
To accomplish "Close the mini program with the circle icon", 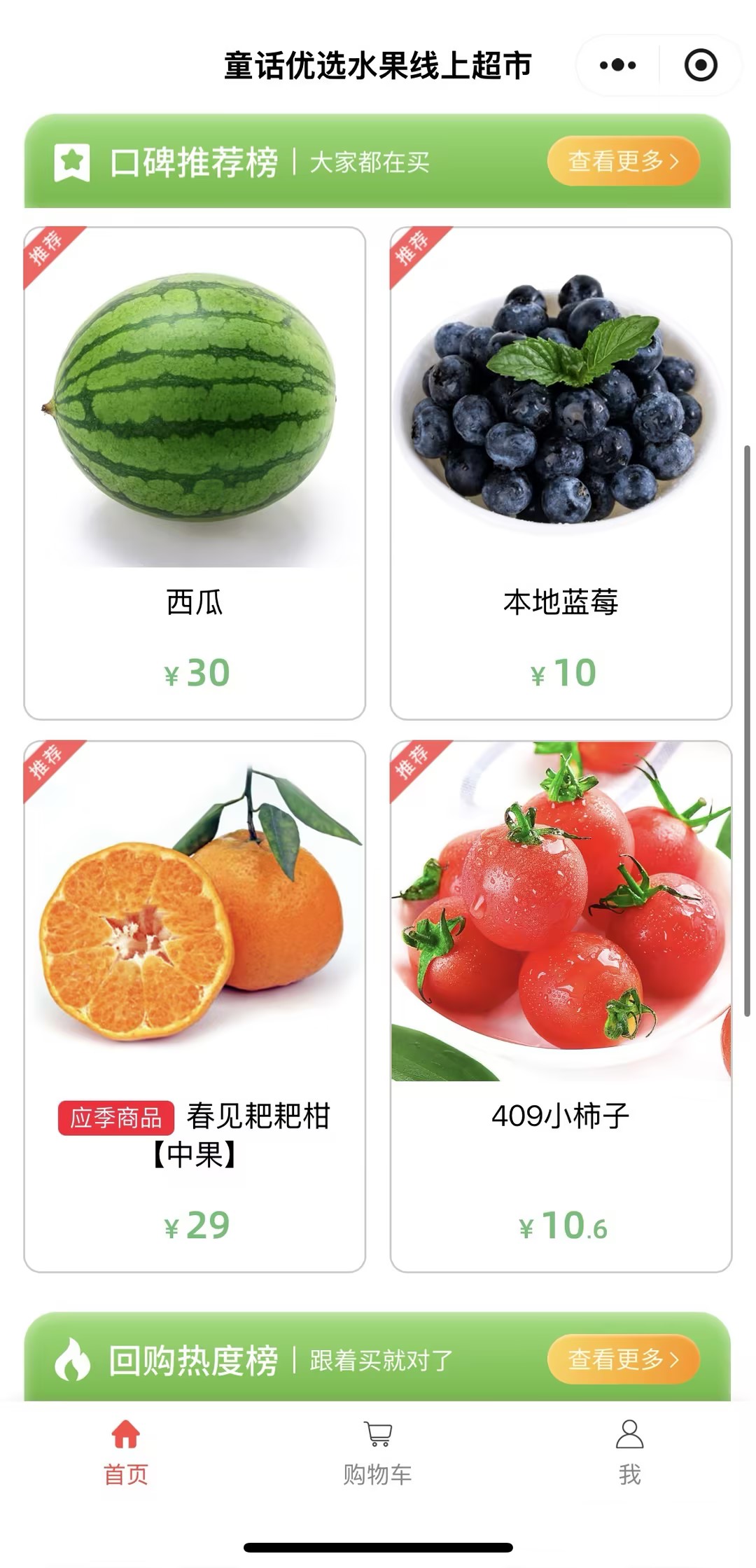I will coord(700,66).
